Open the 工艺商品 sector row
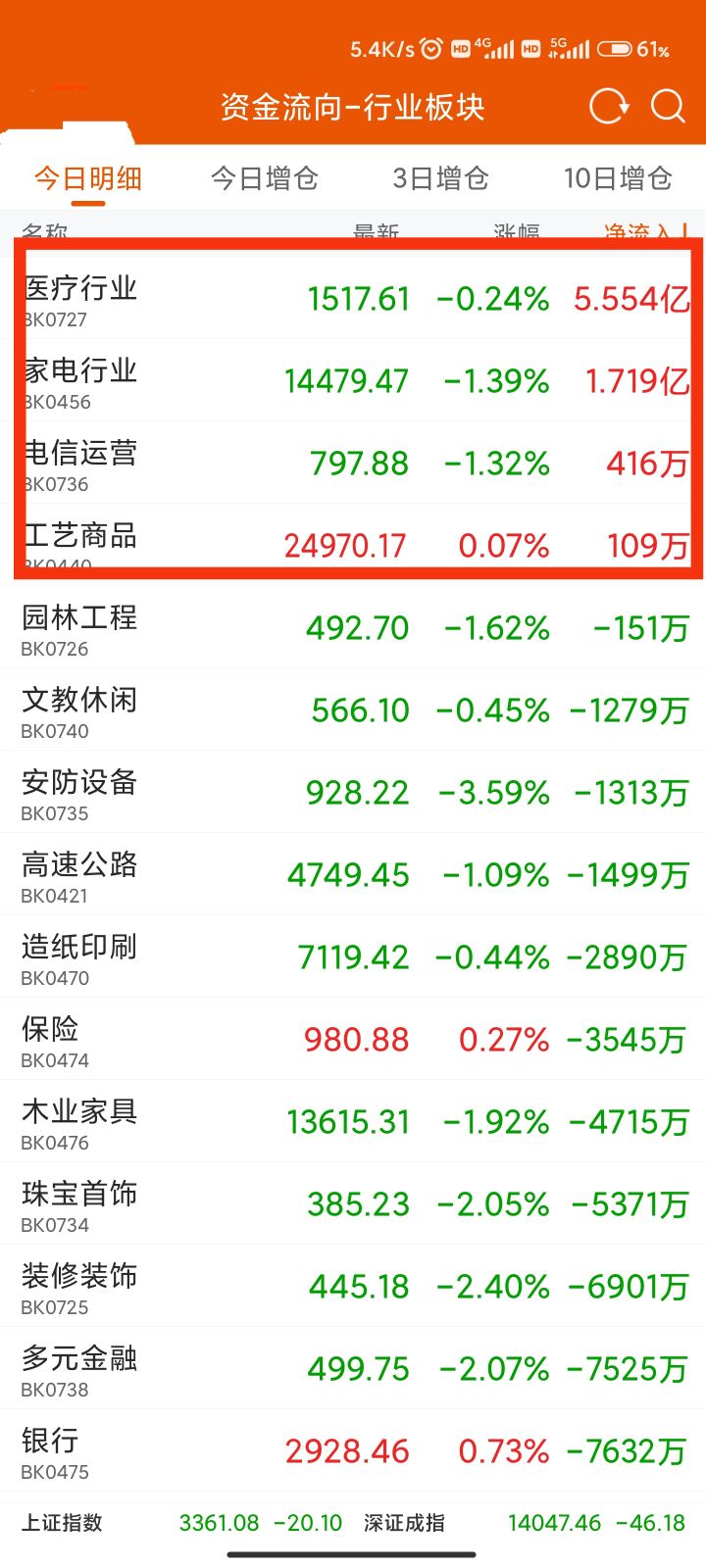This screenshot has height=1568, width=706. click(353, 544)
